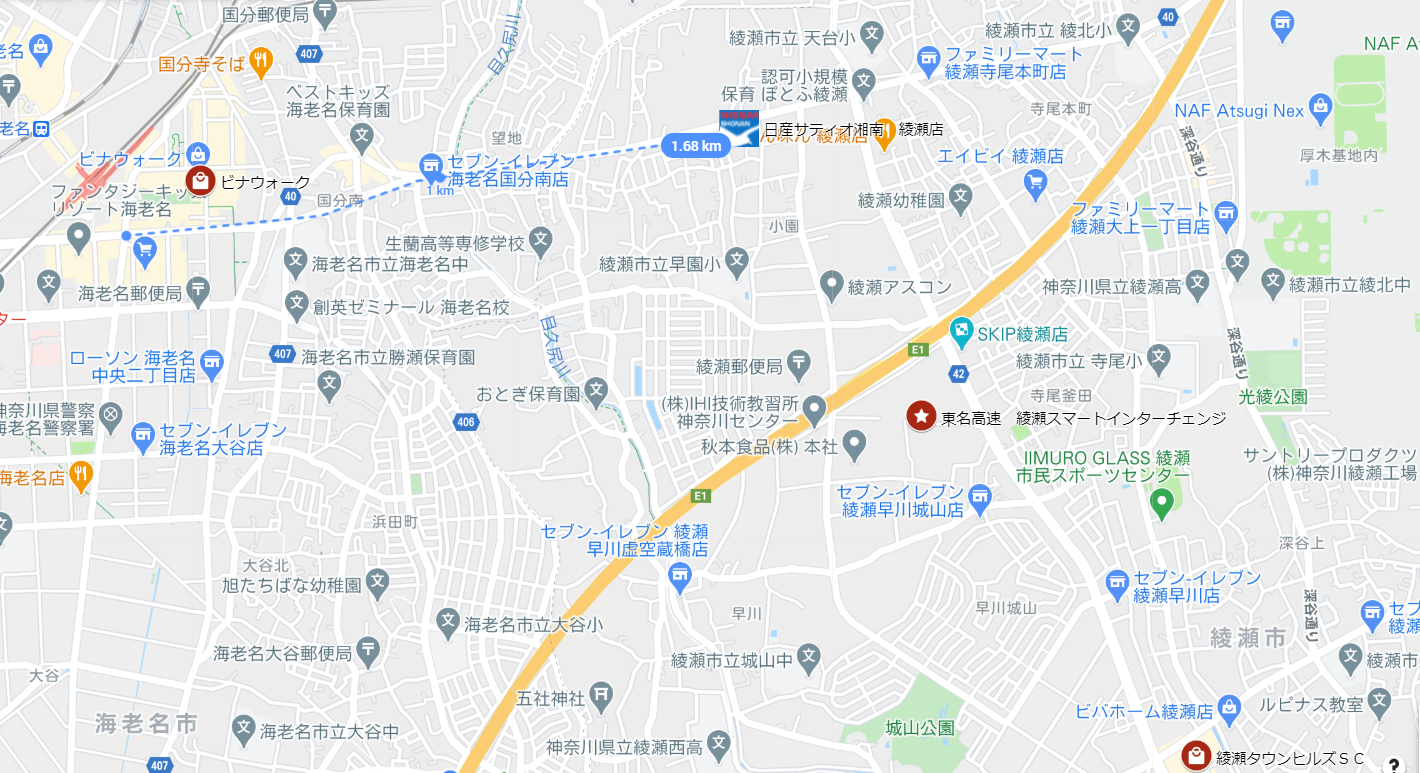Select the 日産サティオ湘南 destination marker
The height and width of the screenshot is (773, 1420).
[740, 129]
